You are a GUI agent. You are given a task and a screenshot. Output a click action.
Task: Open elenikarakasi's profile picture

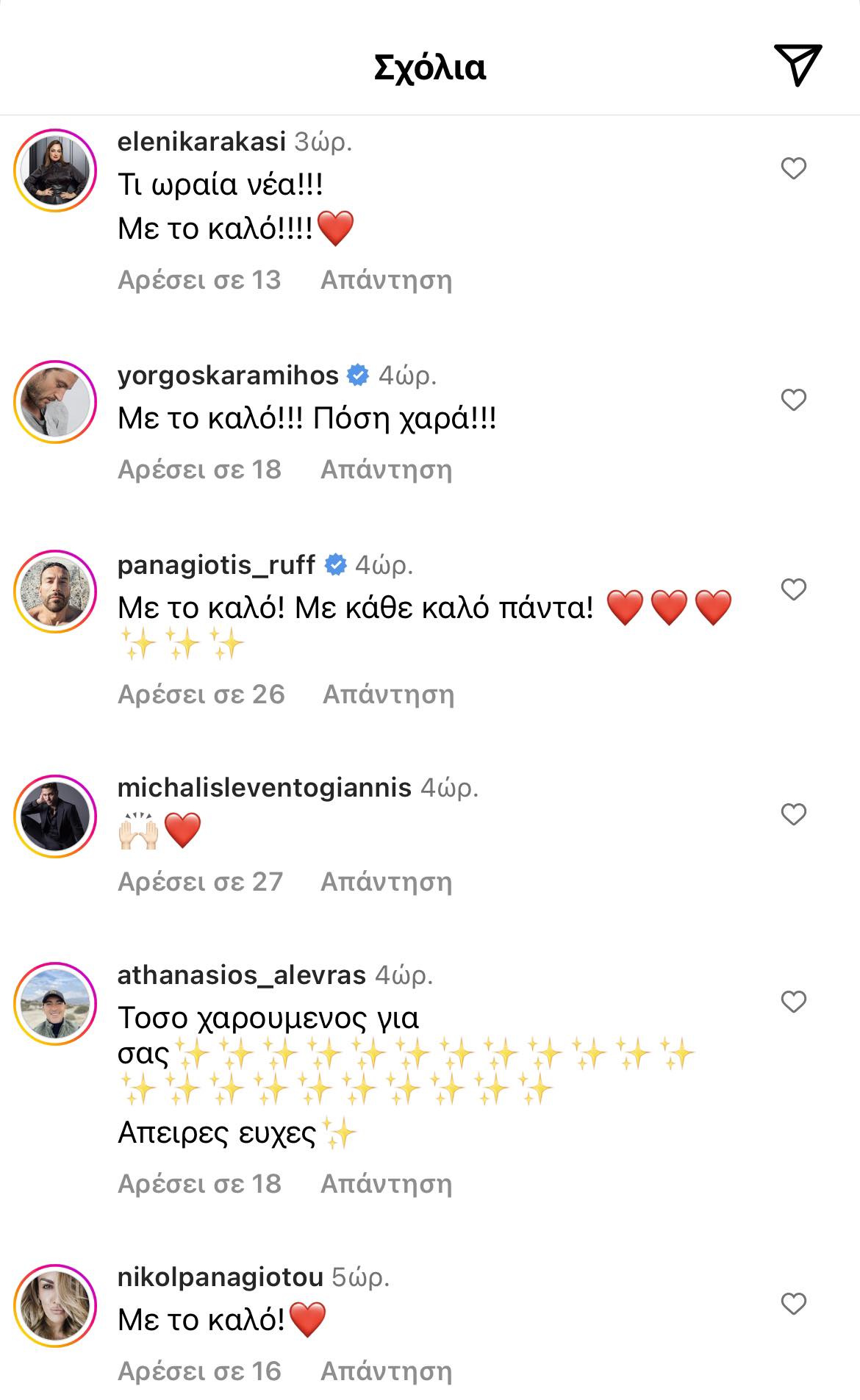pos(55,170)
